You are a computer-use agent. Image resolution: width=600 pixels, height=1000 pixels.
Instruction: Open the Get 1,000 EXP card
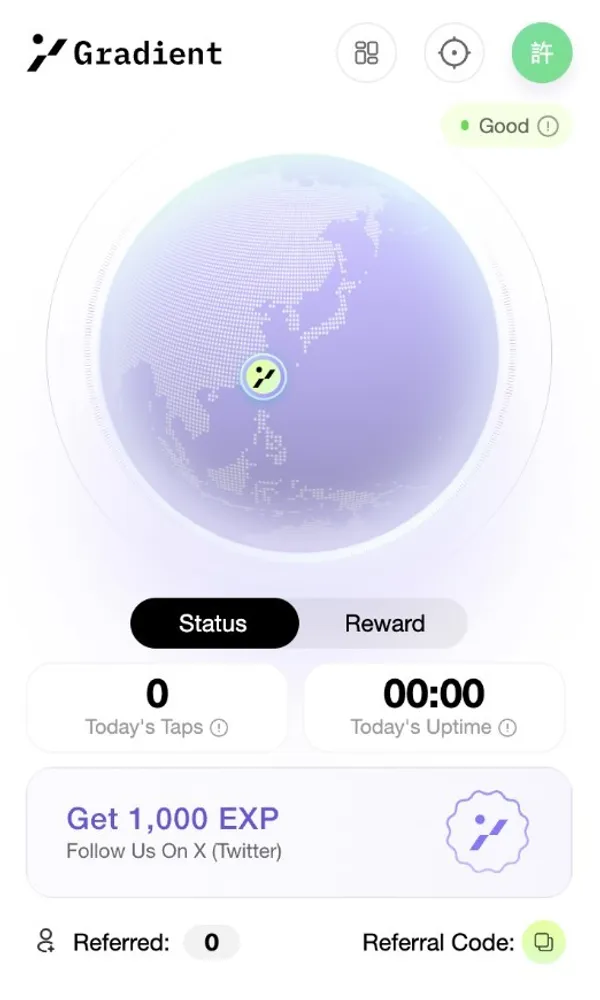(298, 832)
